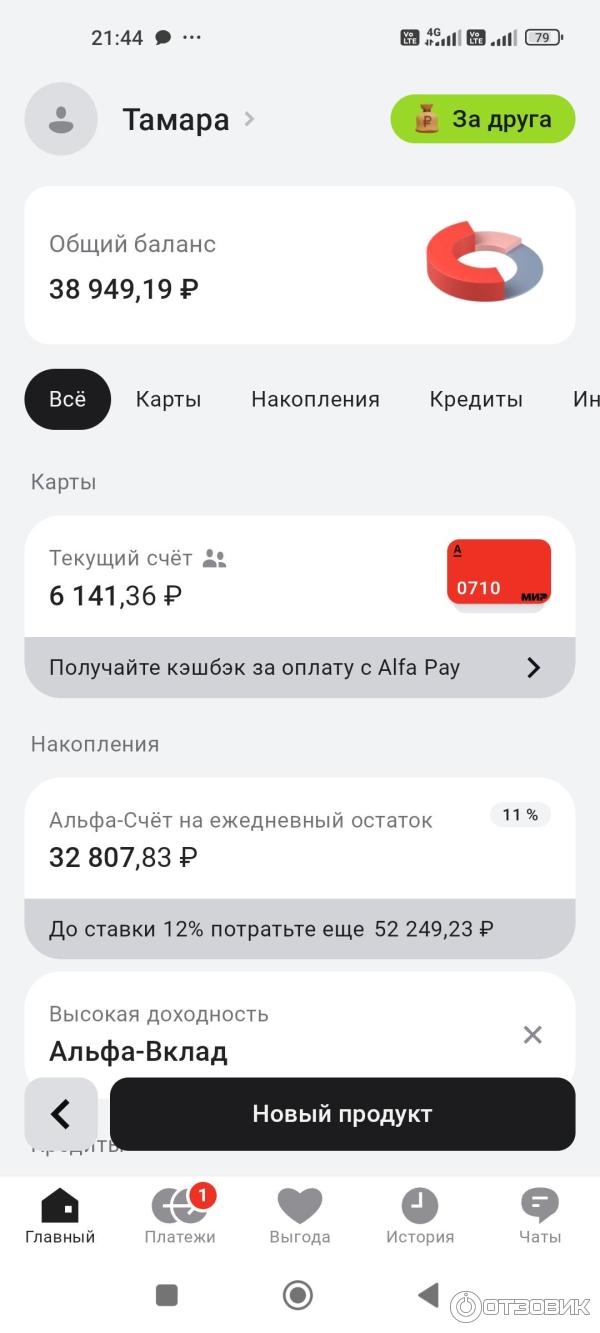The width and height of the screenshot is (600, 1333).
Task: Open Тамара profile
Action: coord(176,120)
